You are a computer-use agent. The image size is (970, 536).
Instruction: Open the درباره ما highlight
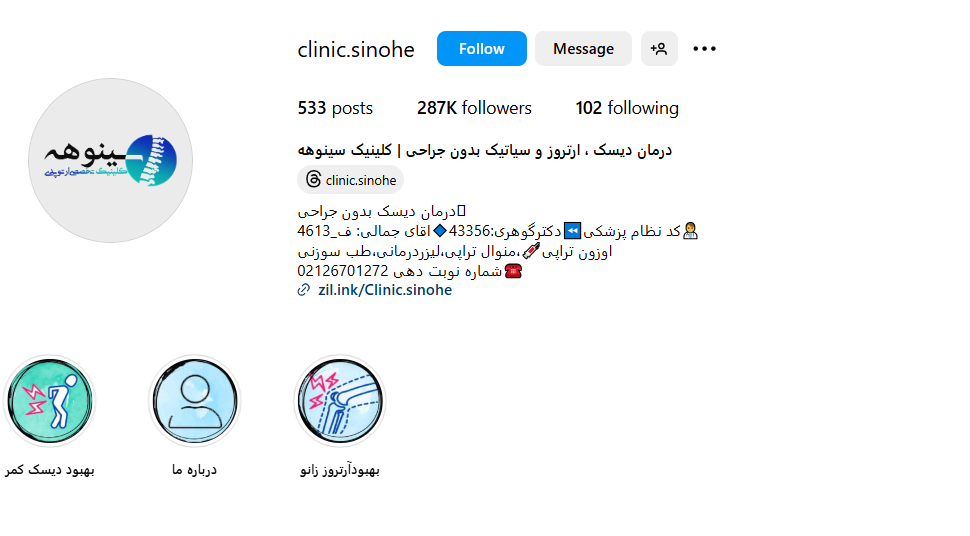(x=195, y=401)
